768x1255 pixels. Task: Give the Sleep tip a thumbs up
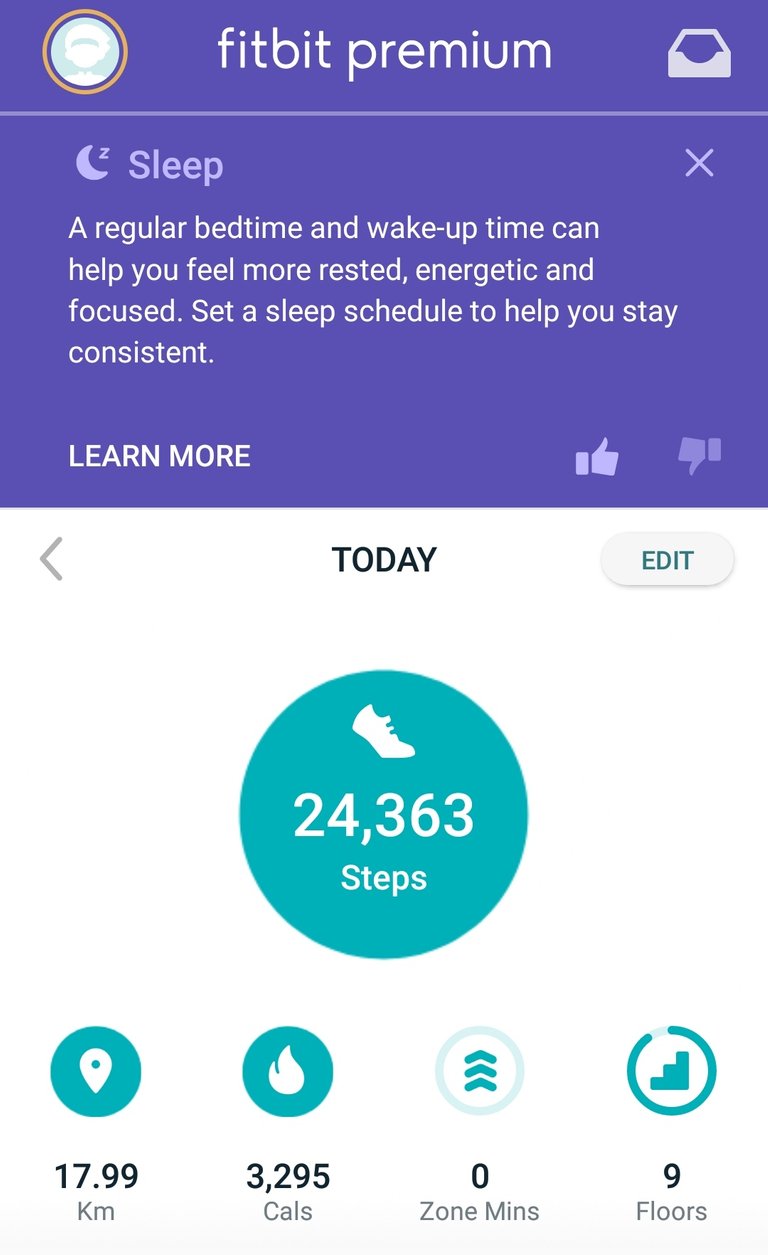(597, 457)
